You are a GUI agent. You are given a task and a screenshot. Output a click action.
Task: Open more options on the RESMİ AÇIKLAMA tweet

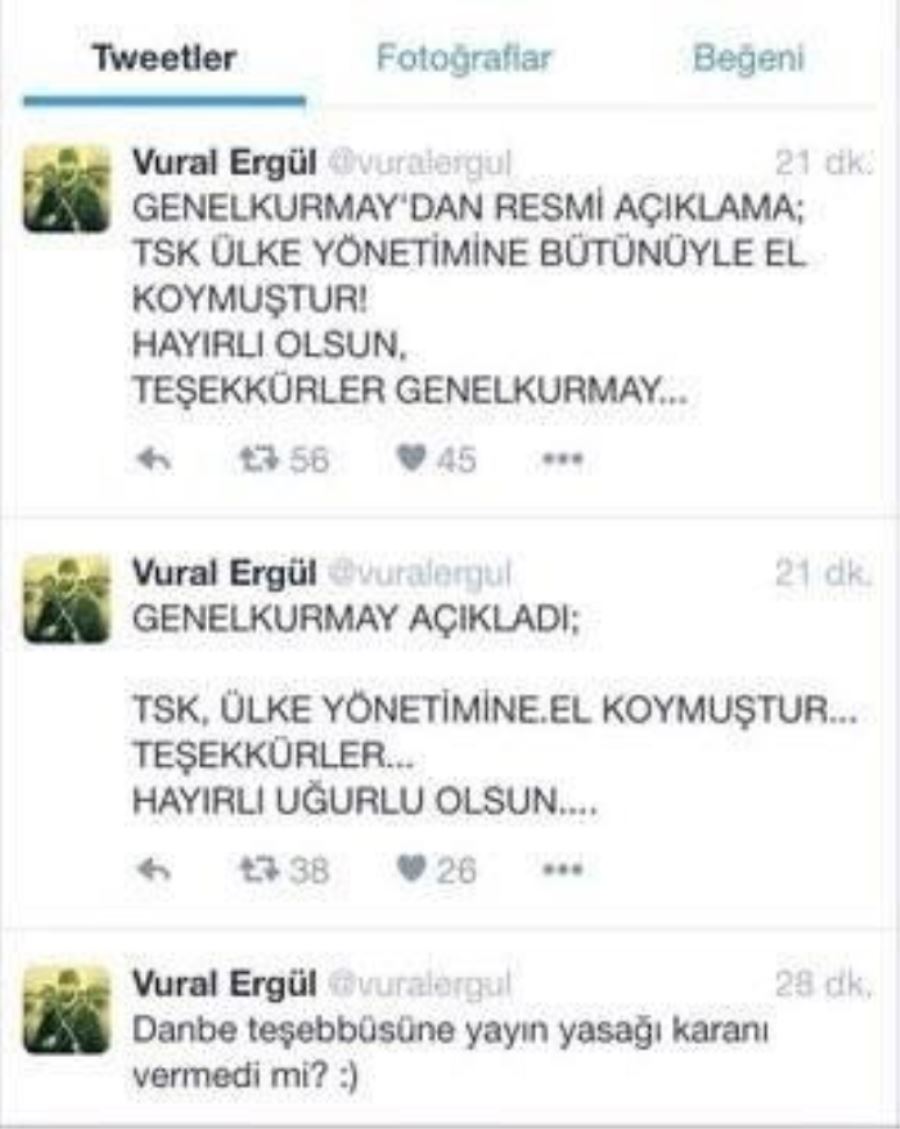[561, 459]
